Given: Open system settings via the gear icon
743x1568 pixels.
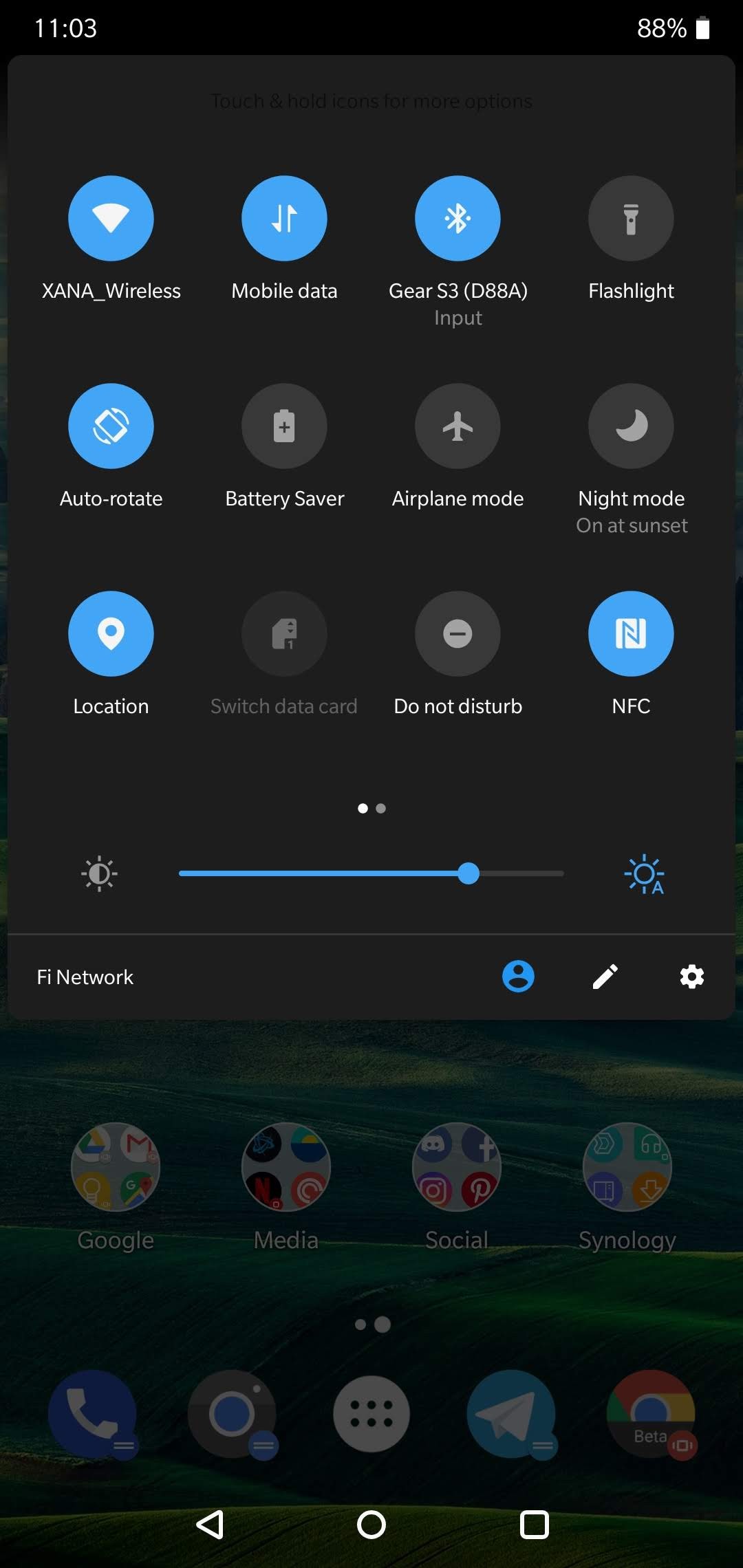Looking at the screenshot, I should point(692,977).
